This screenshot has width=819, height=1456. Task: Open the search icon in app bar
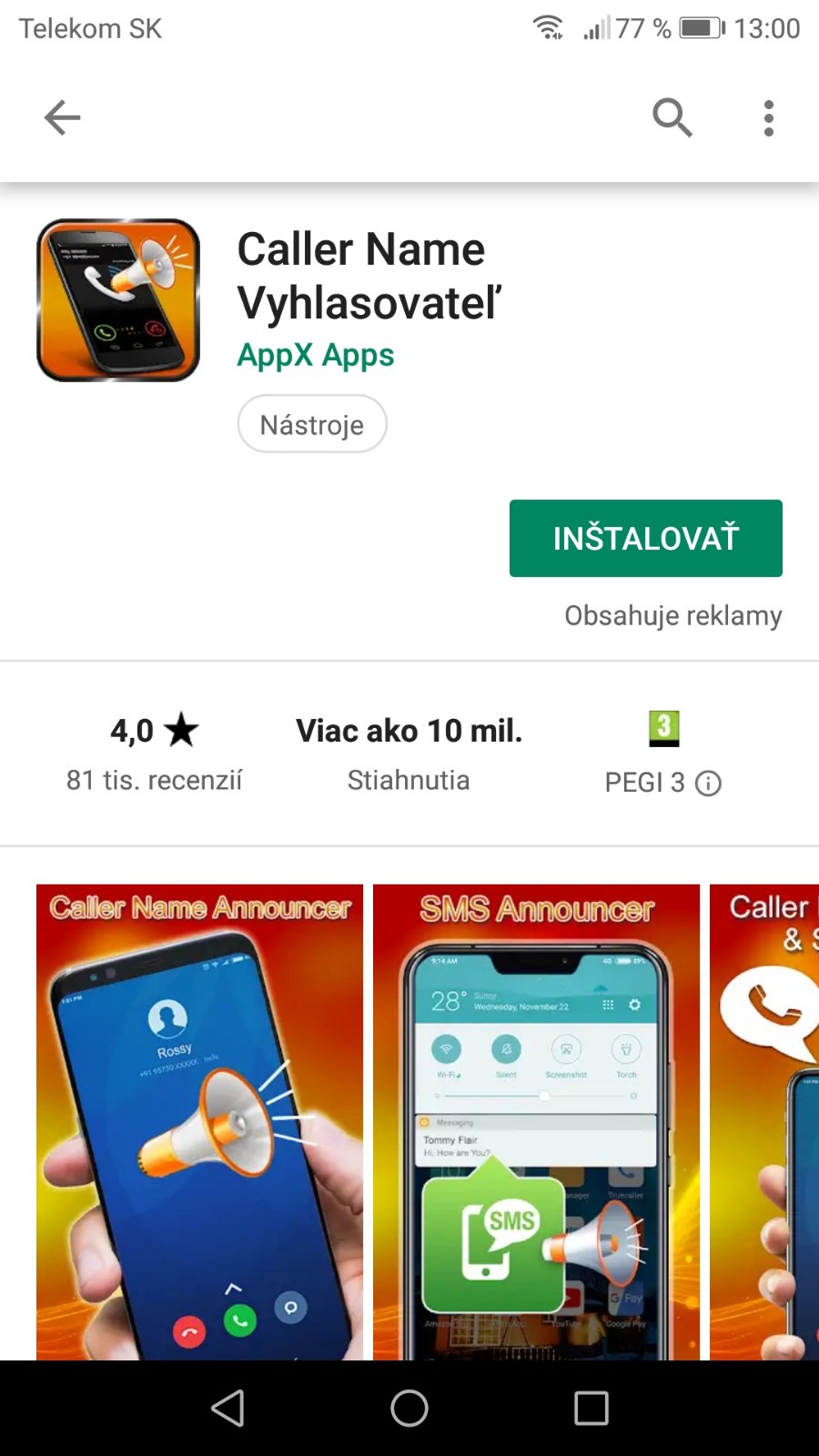coord(672,117)
